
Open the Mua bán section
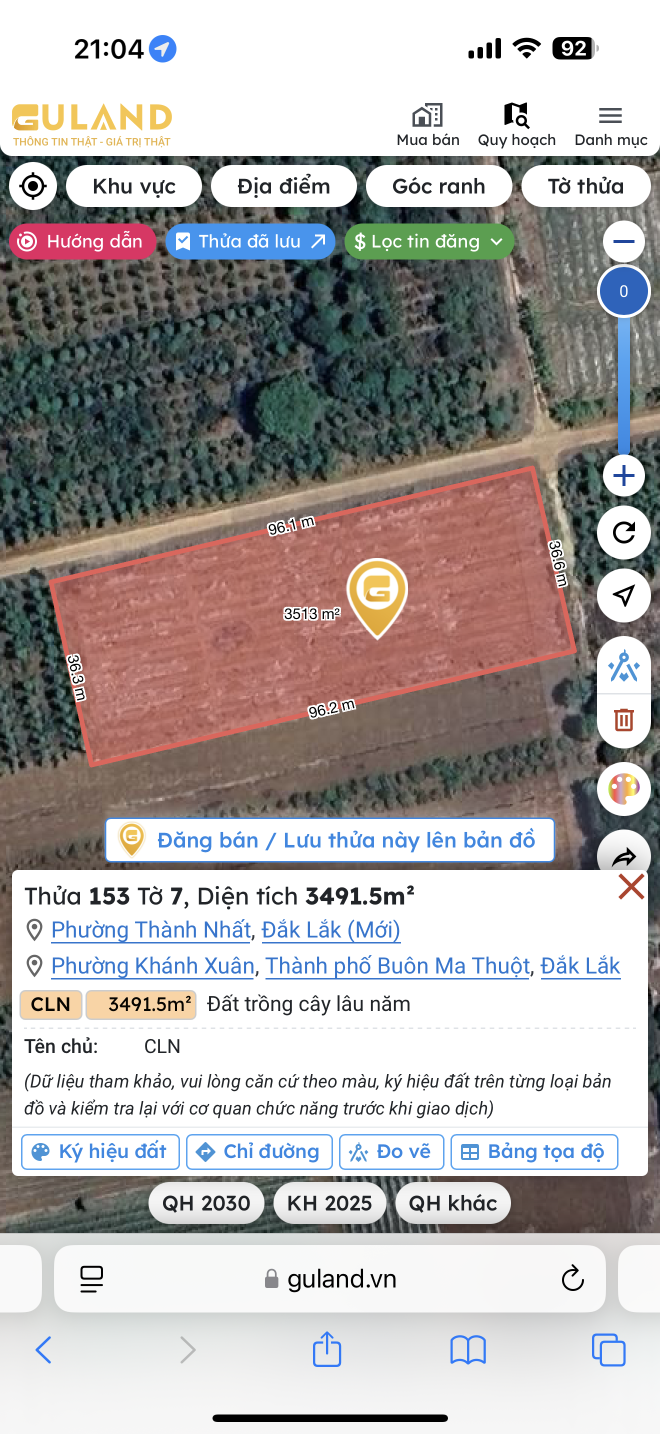coord(428,126)
